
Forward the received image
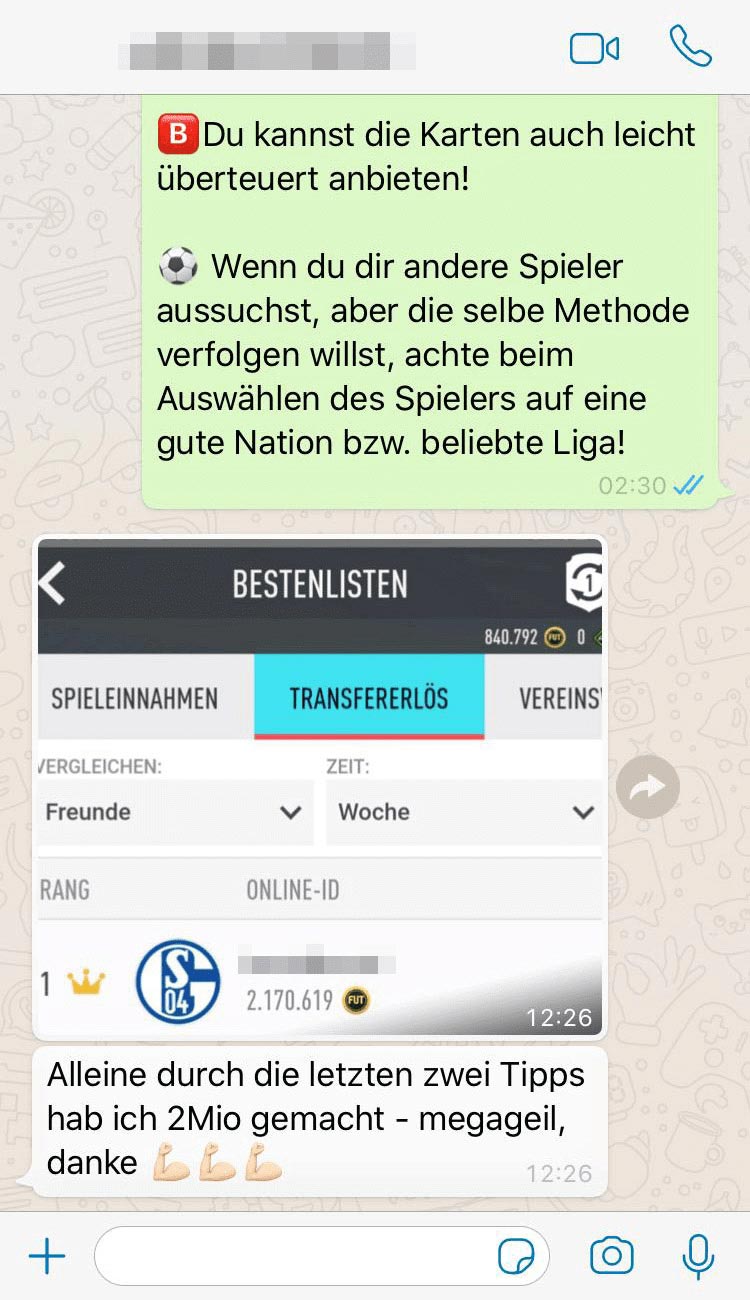648,788
